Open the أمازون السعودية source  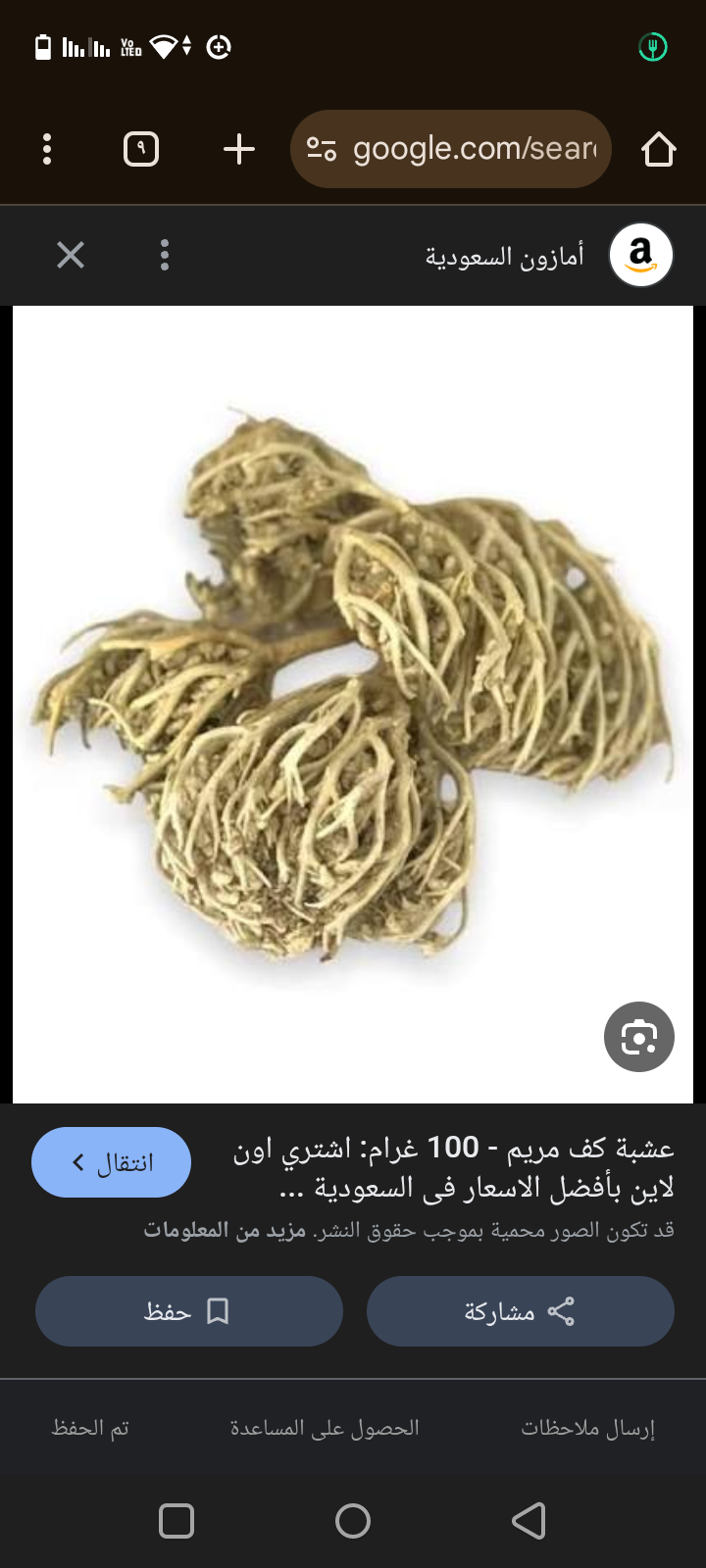pos(505,257)
